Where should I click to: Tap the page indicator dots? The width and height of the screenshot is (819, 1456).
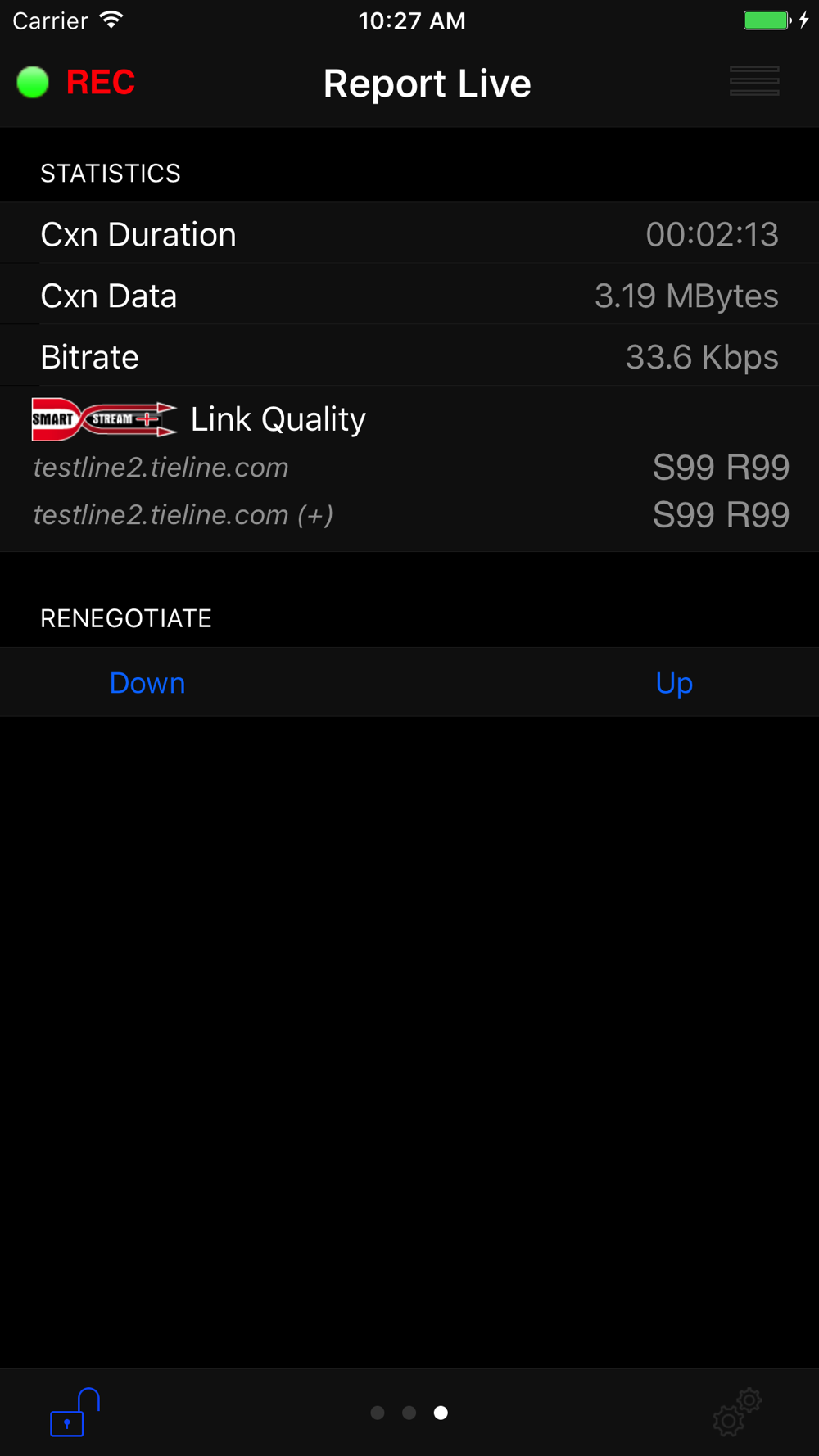pos(409,1413)
